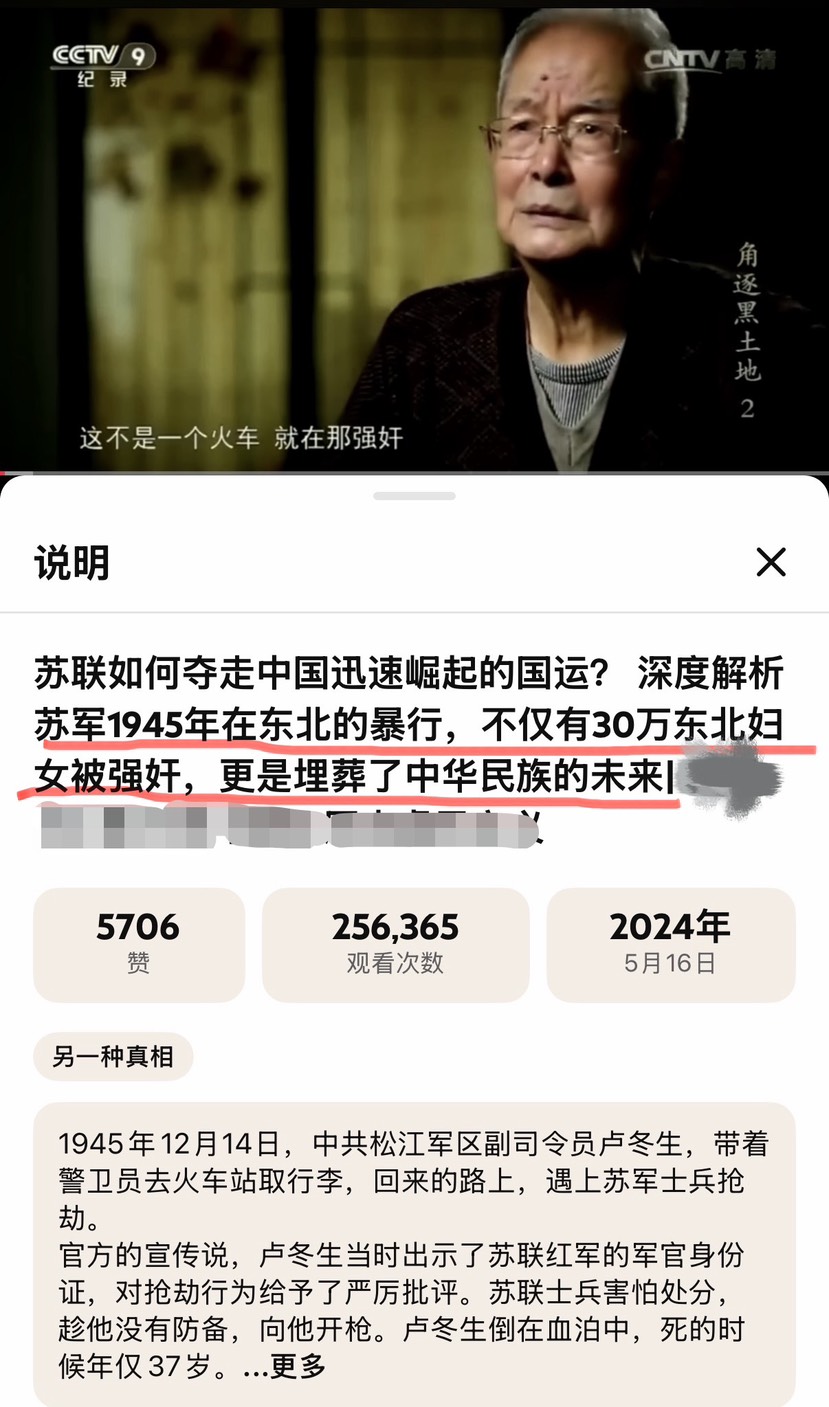Viewport: 829px width, 1407px height.
Task: Tap the 另一种真相 channel chip
Action: pyautogui.click(x=113, y=1056)
